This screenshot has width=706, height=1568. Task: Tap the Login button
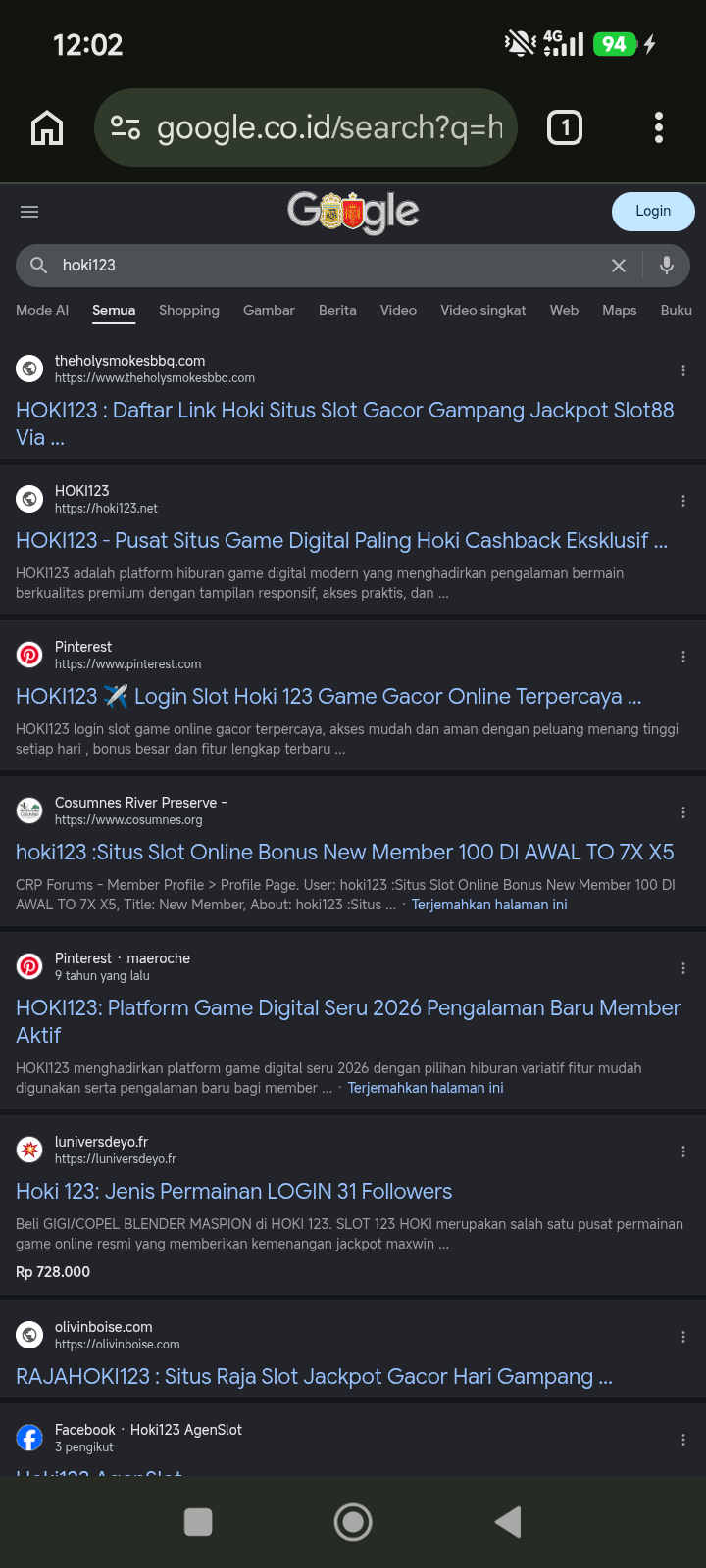pyautogui.click(x=653, y=211)
